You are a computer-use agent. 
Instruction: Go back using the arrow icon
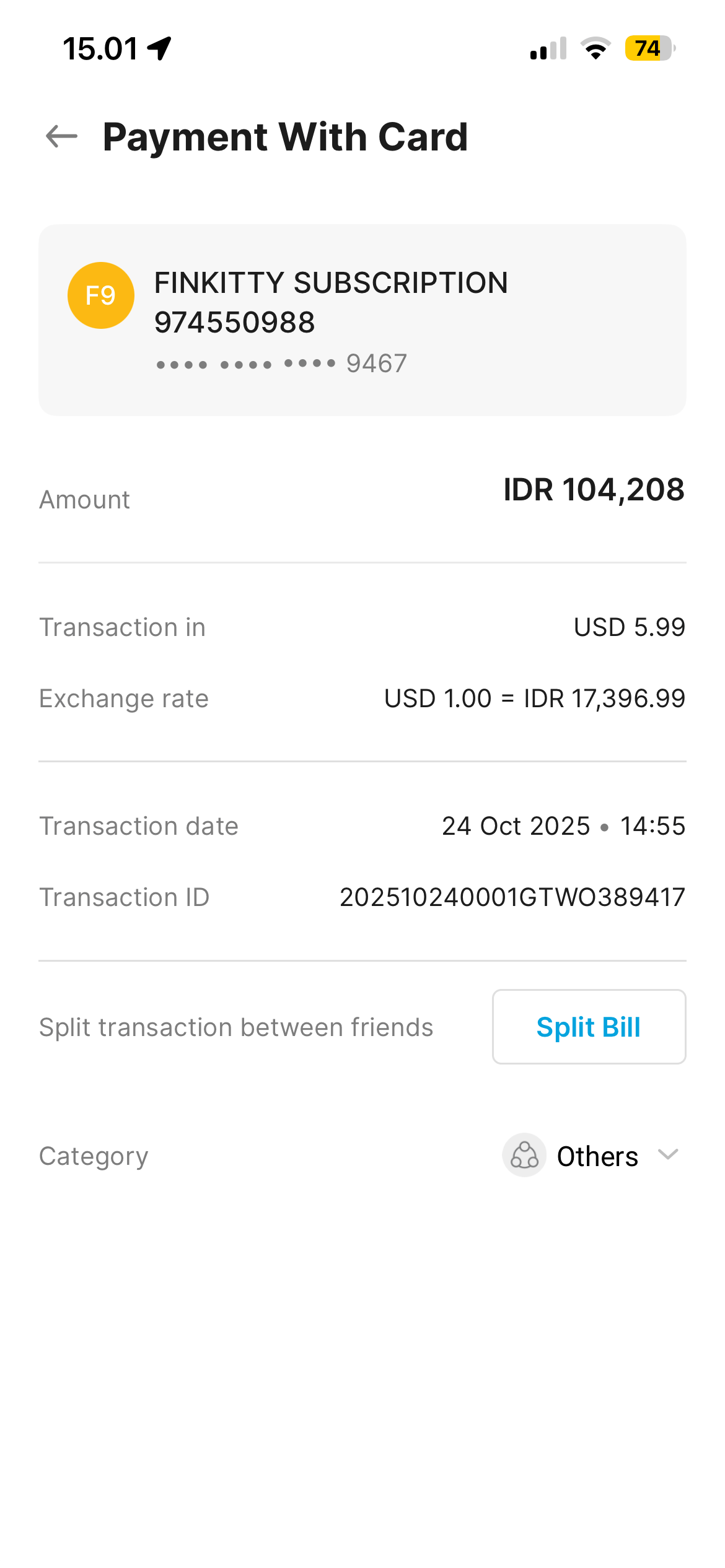[61, 136]
